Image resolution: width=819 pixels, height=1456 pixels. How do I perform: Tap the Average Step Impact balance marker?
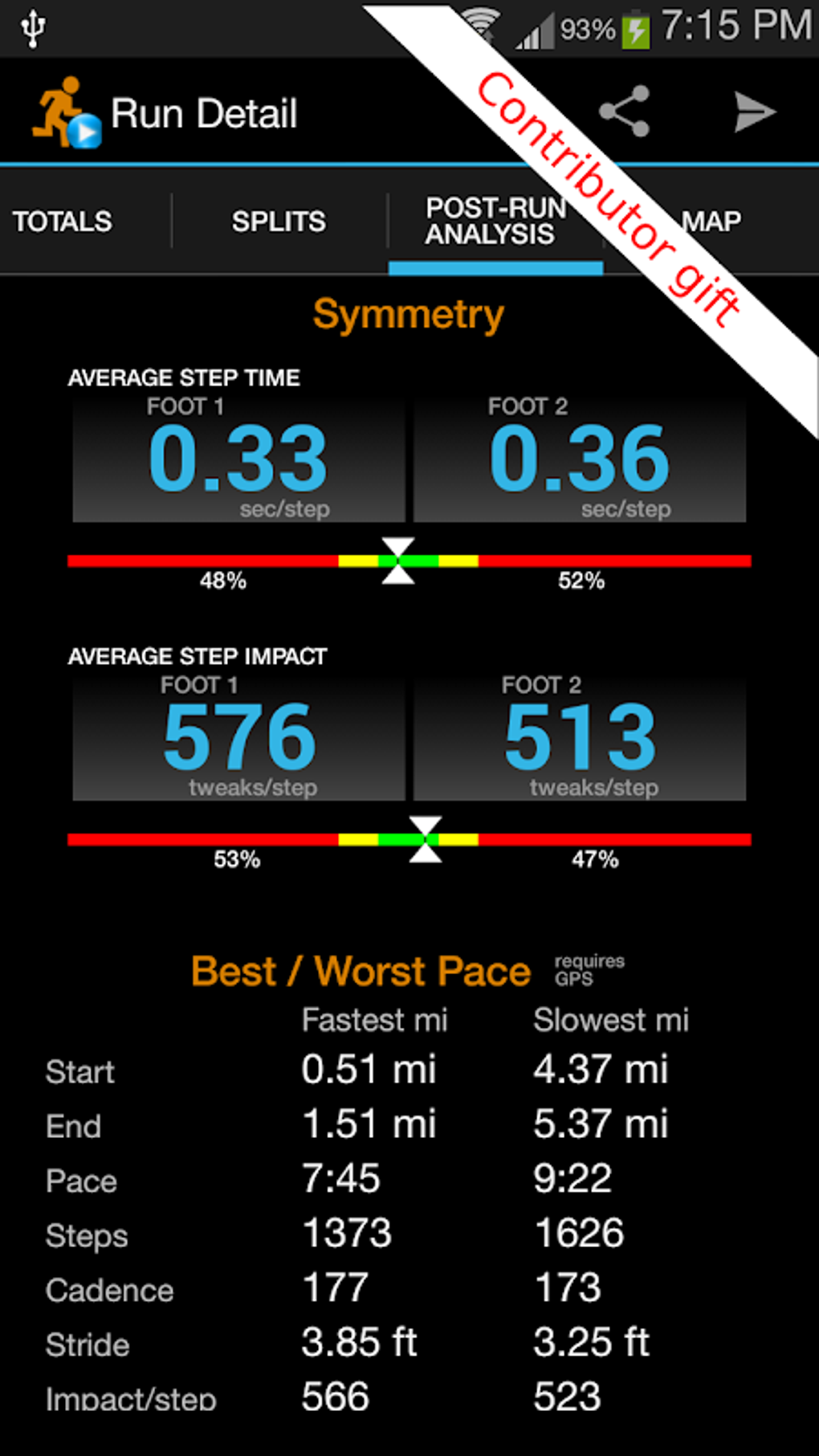point(426,840)
